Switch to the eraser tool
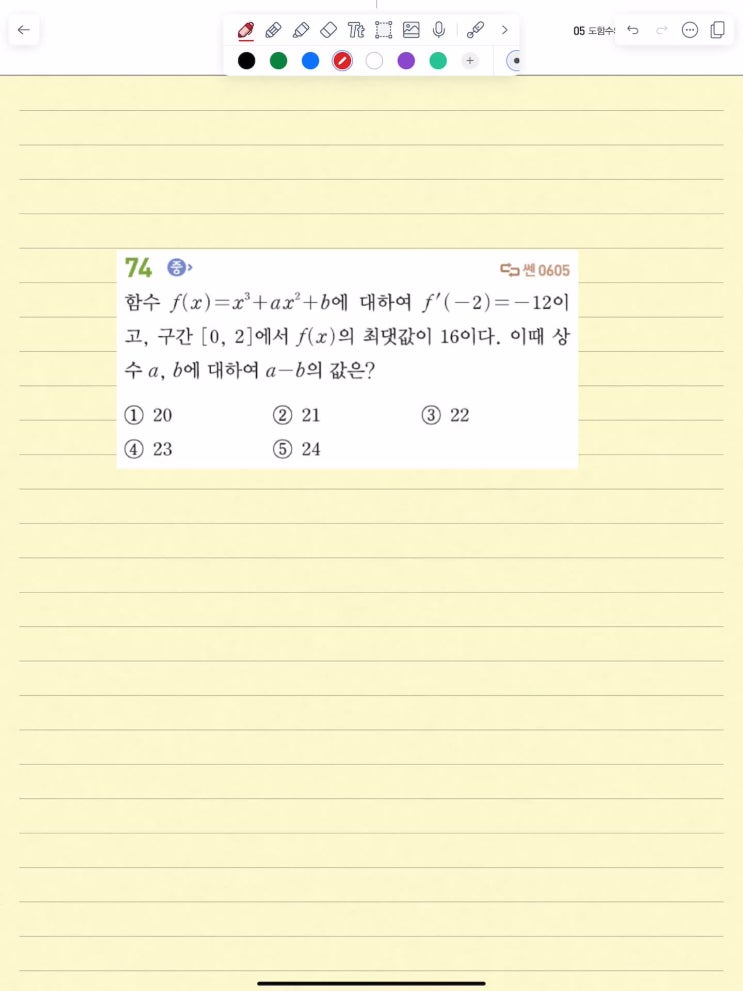Screen dimensions: 743x991 point(328,30)
